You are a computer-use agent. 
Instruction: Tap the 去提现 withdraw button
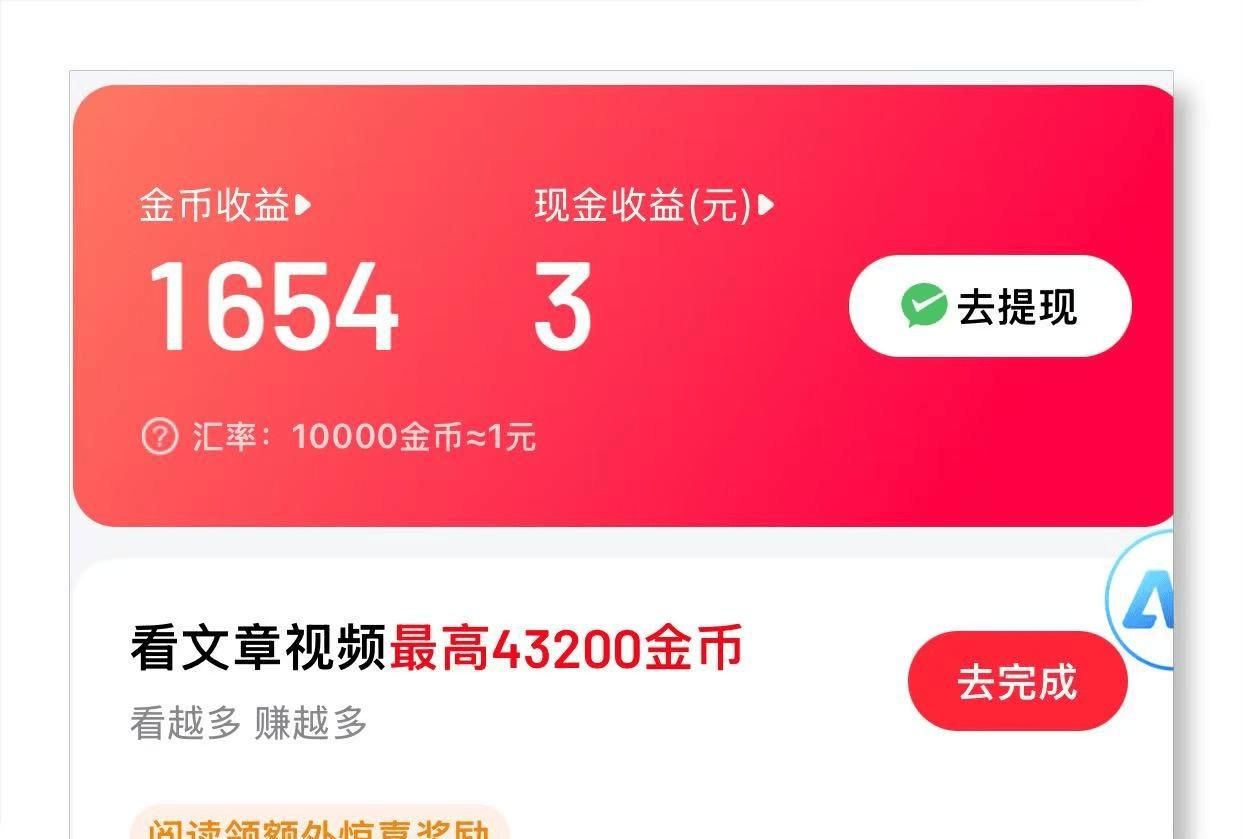pyautogui.click(x=989, y=306)
